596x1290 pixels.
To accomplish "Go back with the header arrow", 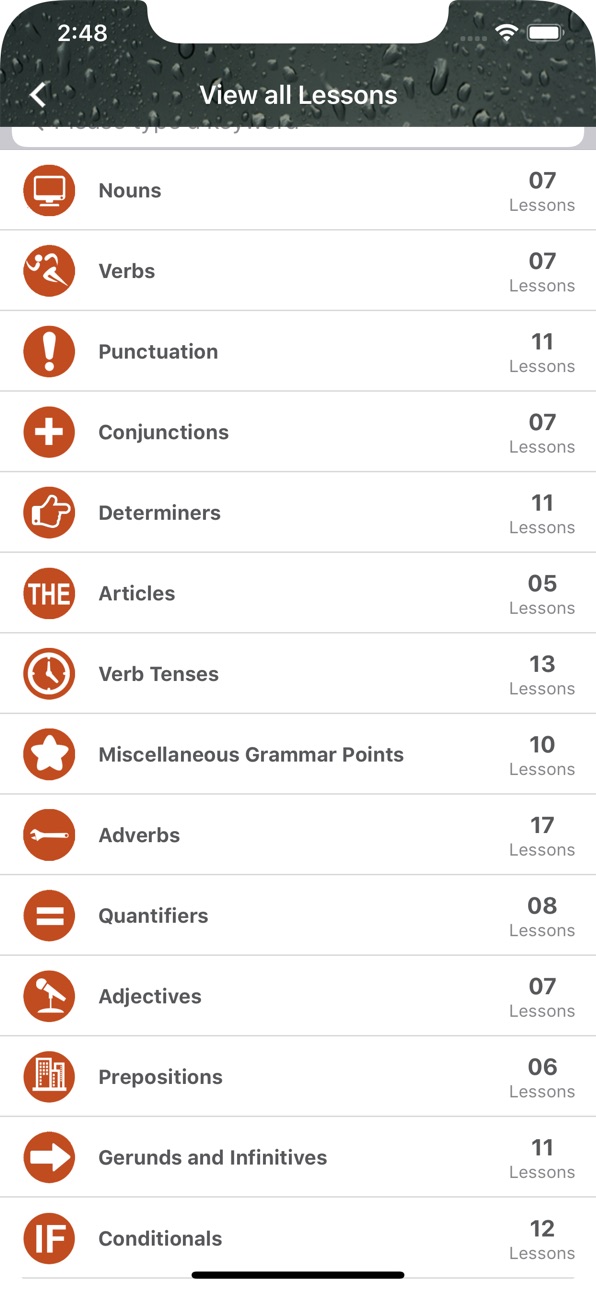I will (x=38, y=95).
